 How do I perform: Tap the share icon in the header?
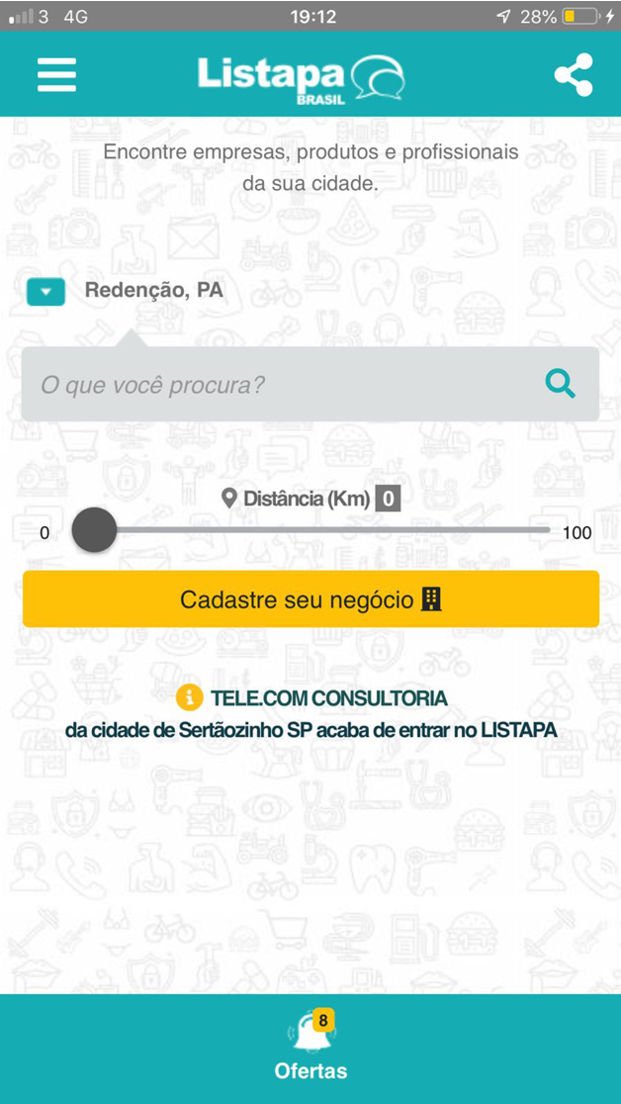[573, 75]
